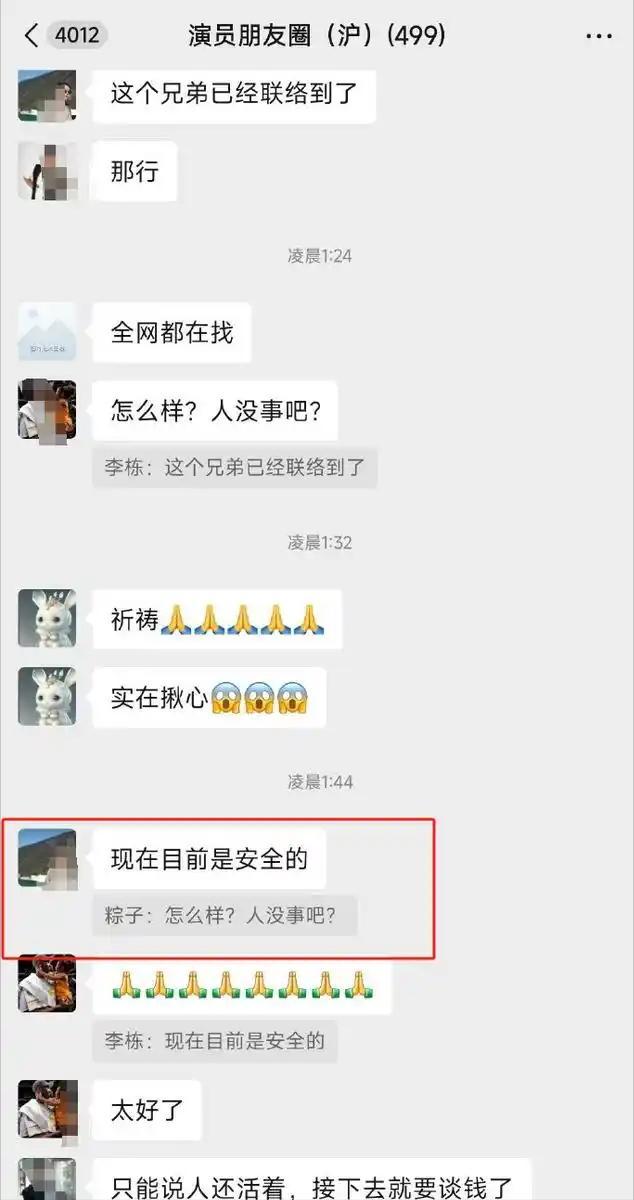
Task: View profile of "全网都在找" sender
Action: pos(47,332)
